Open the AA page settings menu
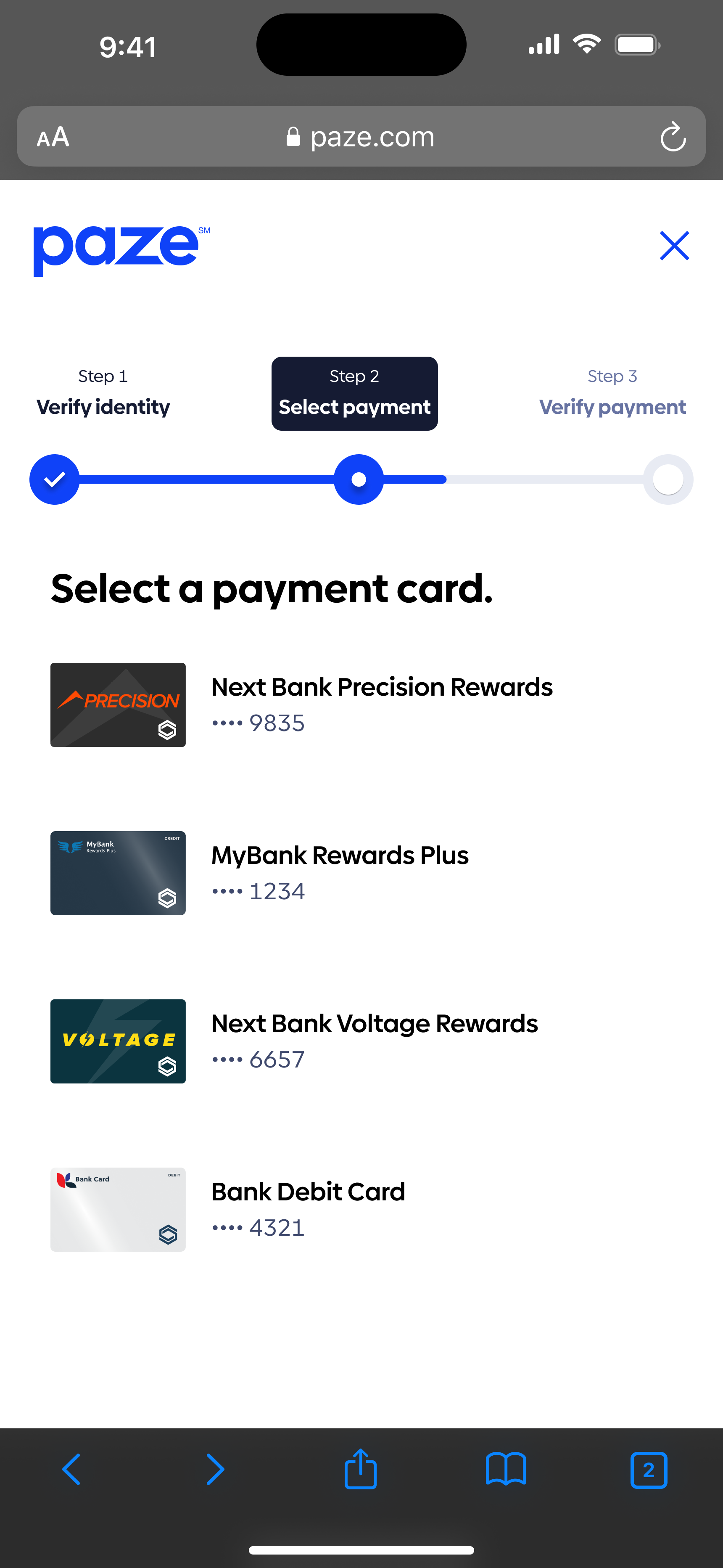 coord(53,137)
